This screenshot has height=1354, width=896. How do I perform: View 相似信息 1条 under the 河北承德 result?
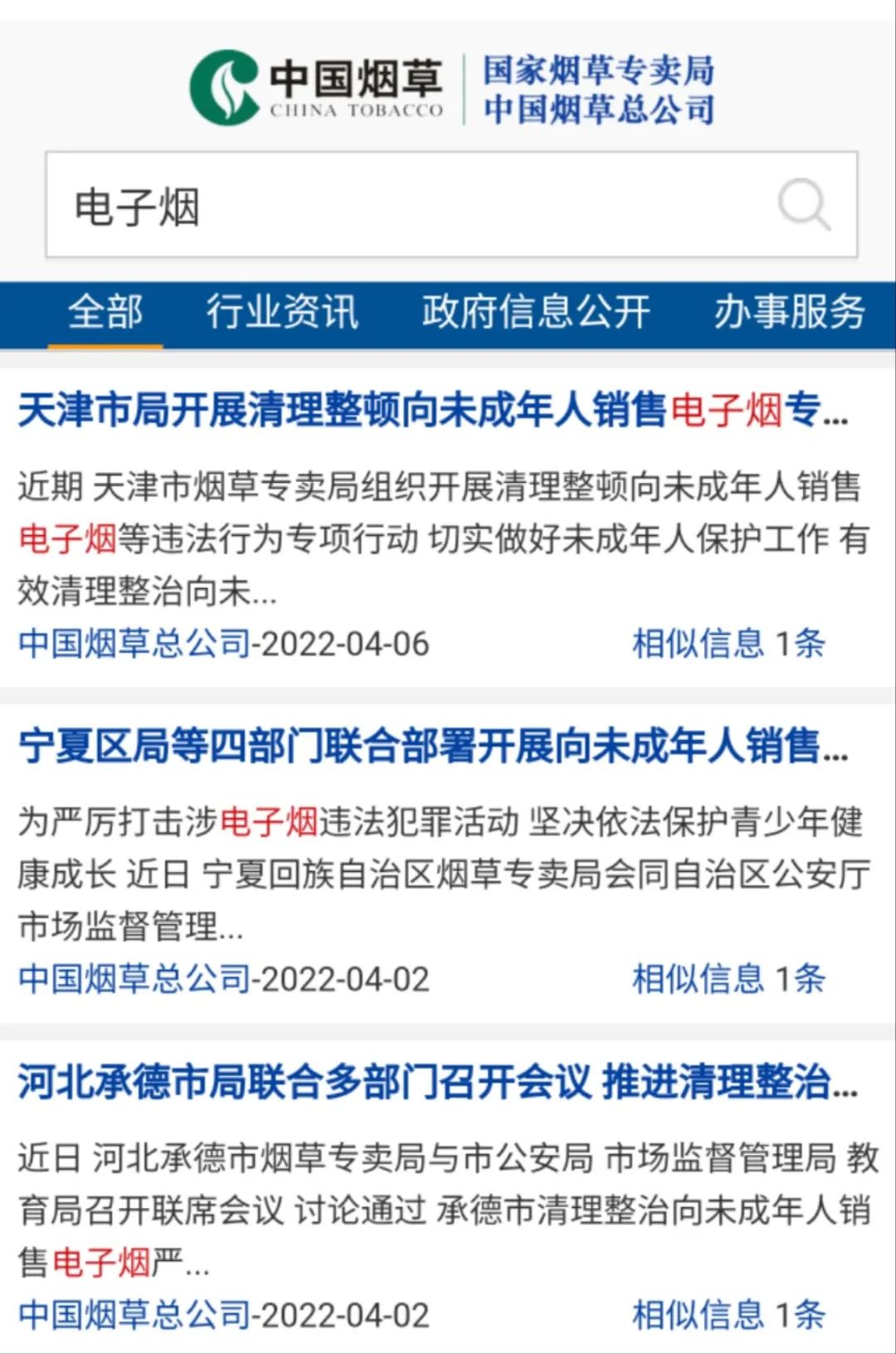728,1315
